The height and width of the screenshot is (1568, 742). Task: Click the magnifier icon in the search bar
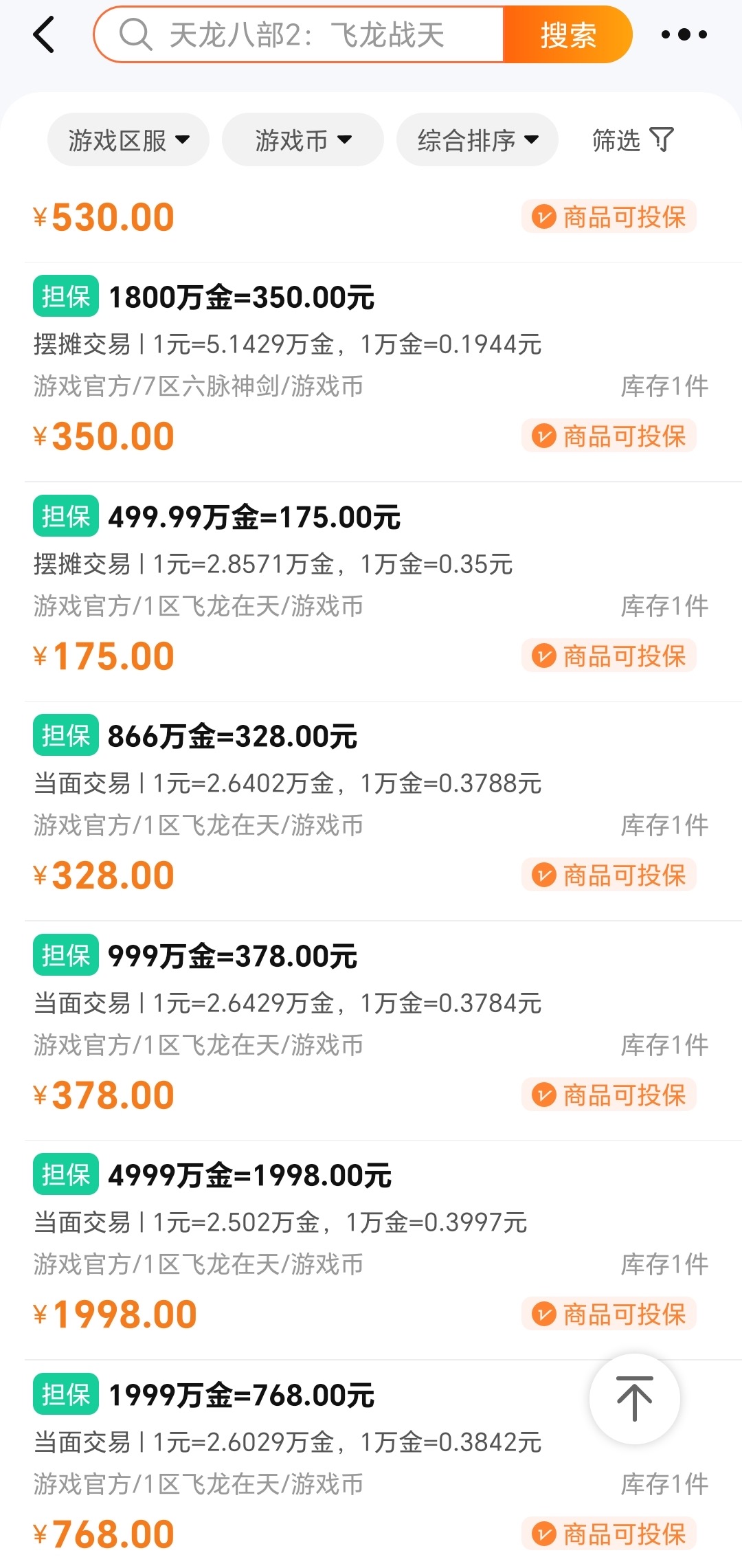(137, 36)
